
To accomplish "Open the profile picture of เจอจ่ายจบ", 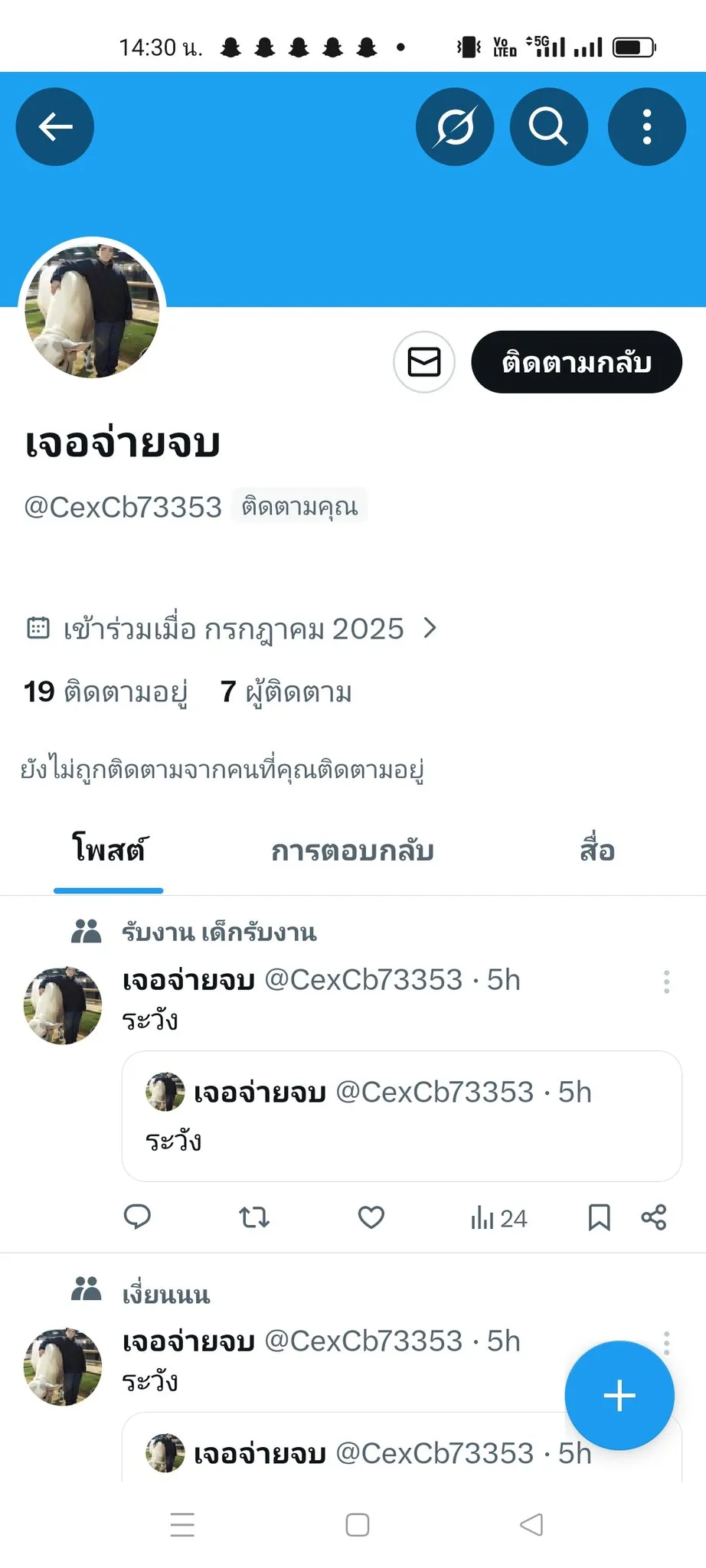I will pyautogui.click(x=92, y=310).
